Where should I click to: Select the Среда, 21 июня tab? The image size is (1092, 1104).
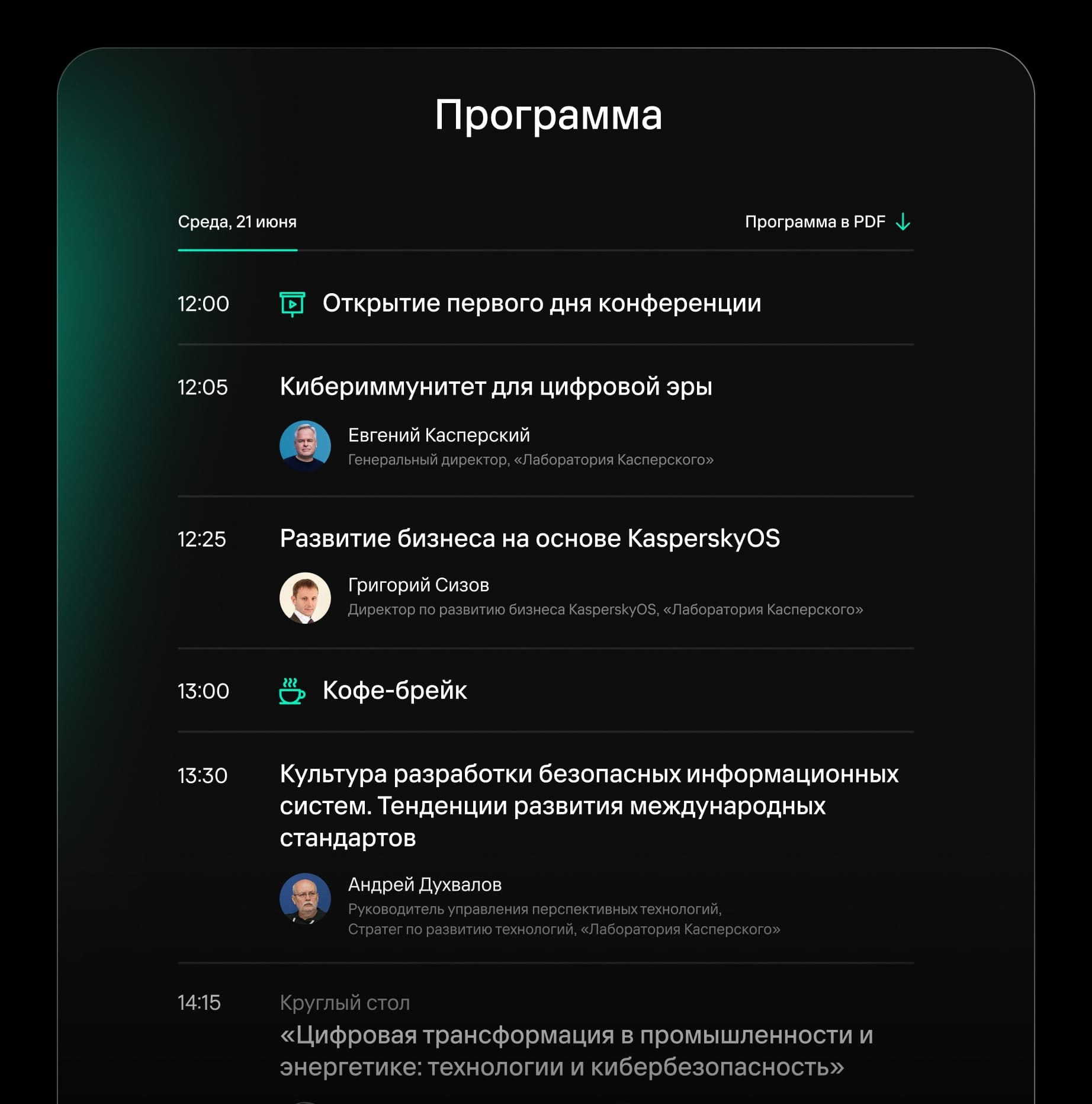(237, 222)
